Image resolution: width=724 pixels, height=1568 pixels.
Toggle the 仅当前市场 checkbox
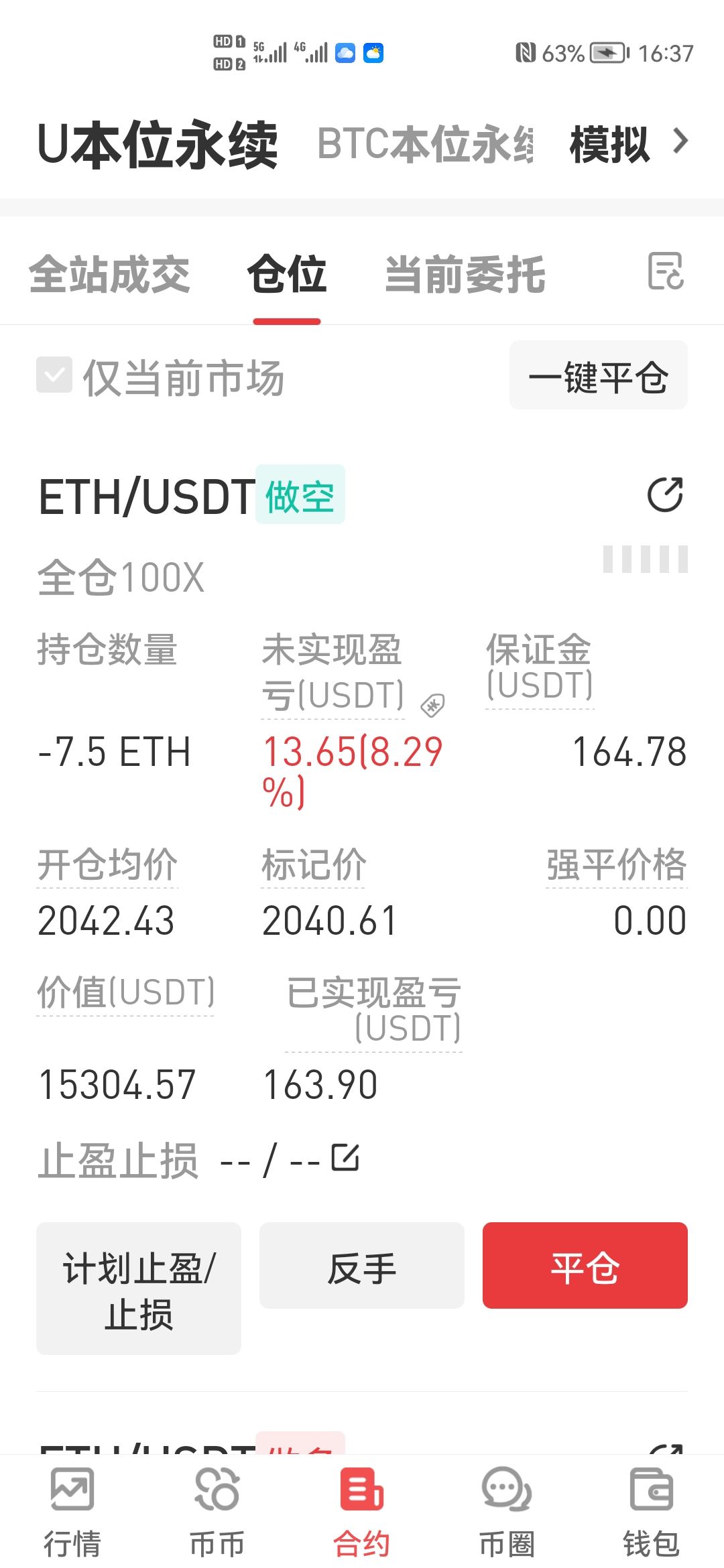coord(54,375)
